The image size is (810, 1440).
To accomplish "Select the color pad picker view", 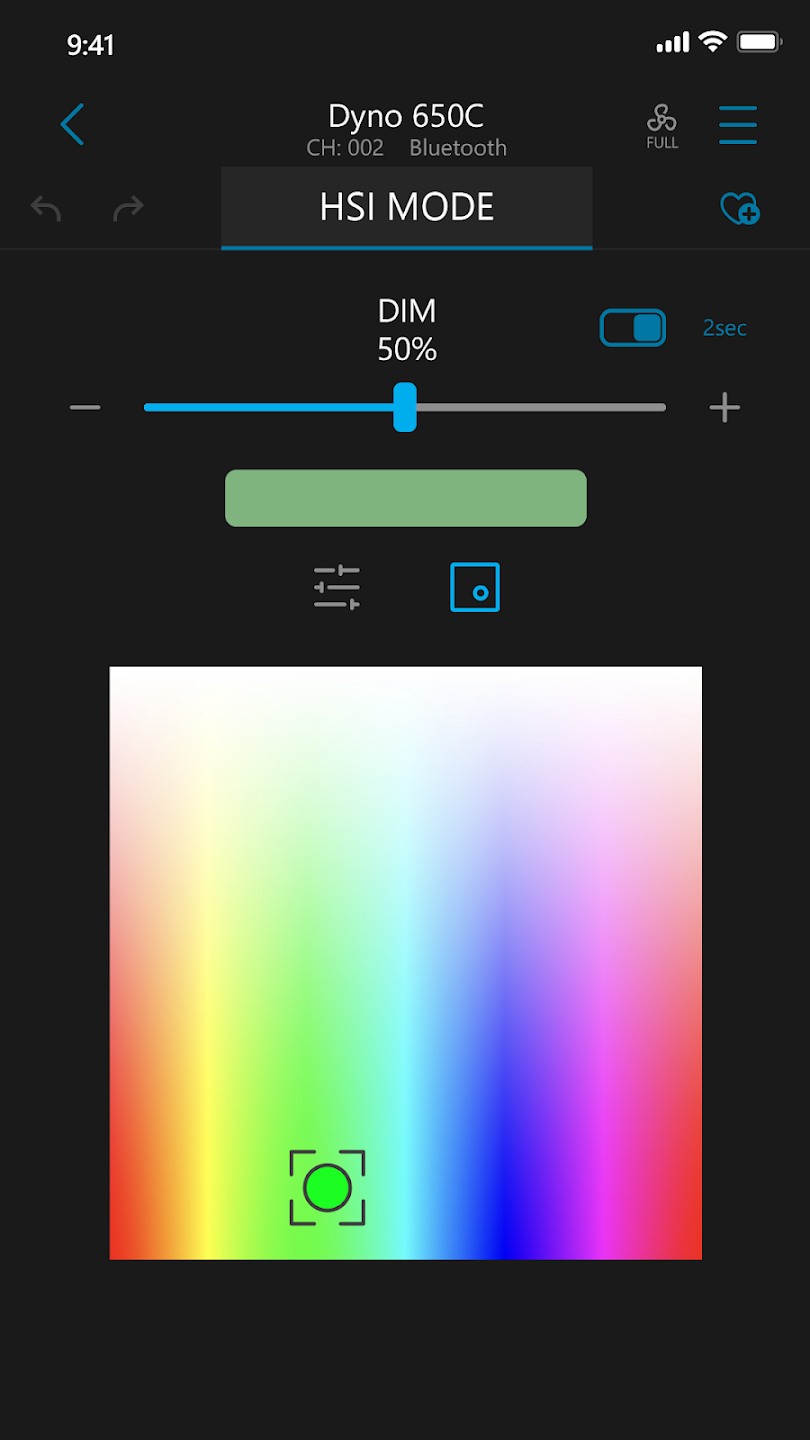I will 475,587.
